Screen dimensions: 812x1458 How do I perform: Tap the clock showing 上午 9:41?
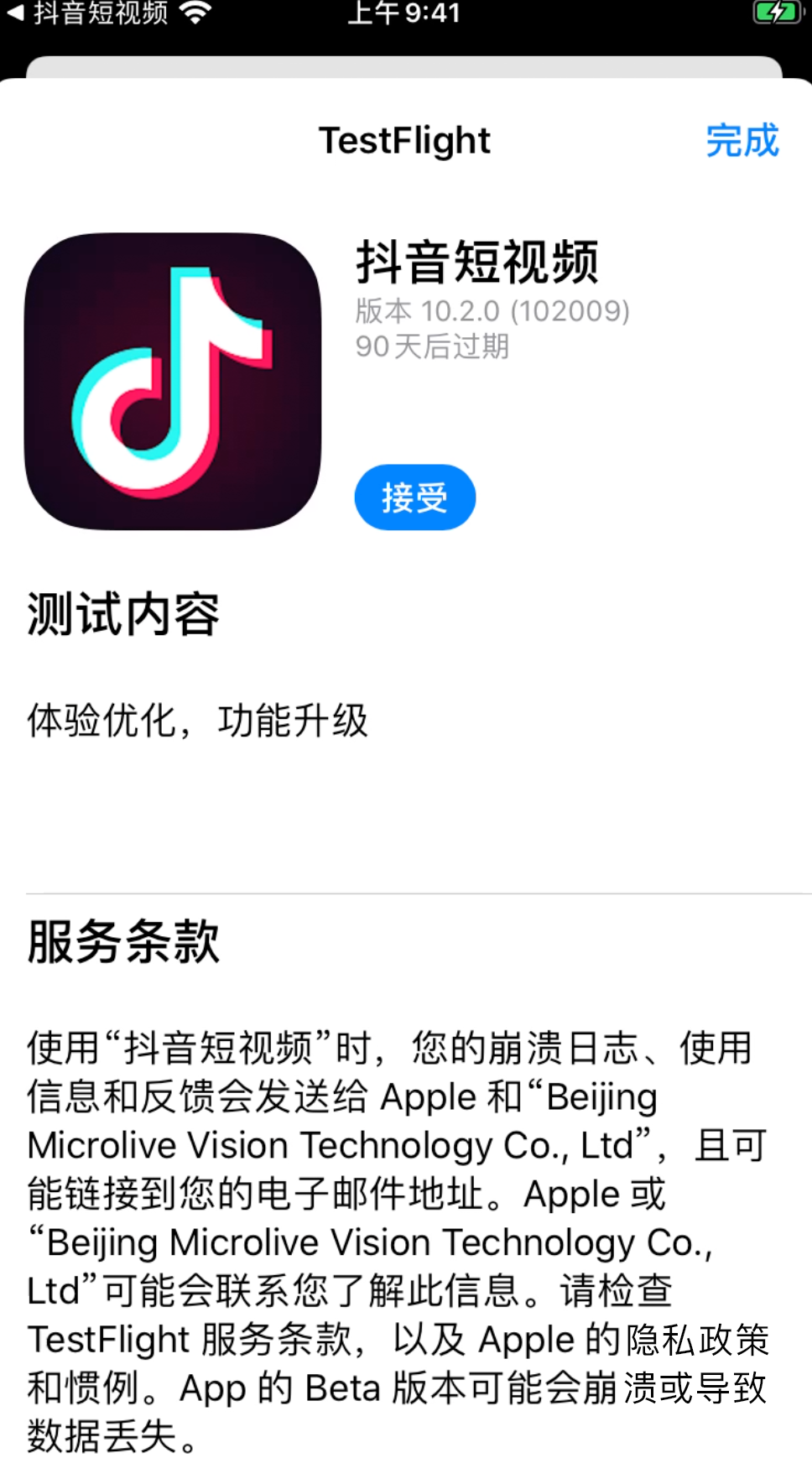pos(406,13)
